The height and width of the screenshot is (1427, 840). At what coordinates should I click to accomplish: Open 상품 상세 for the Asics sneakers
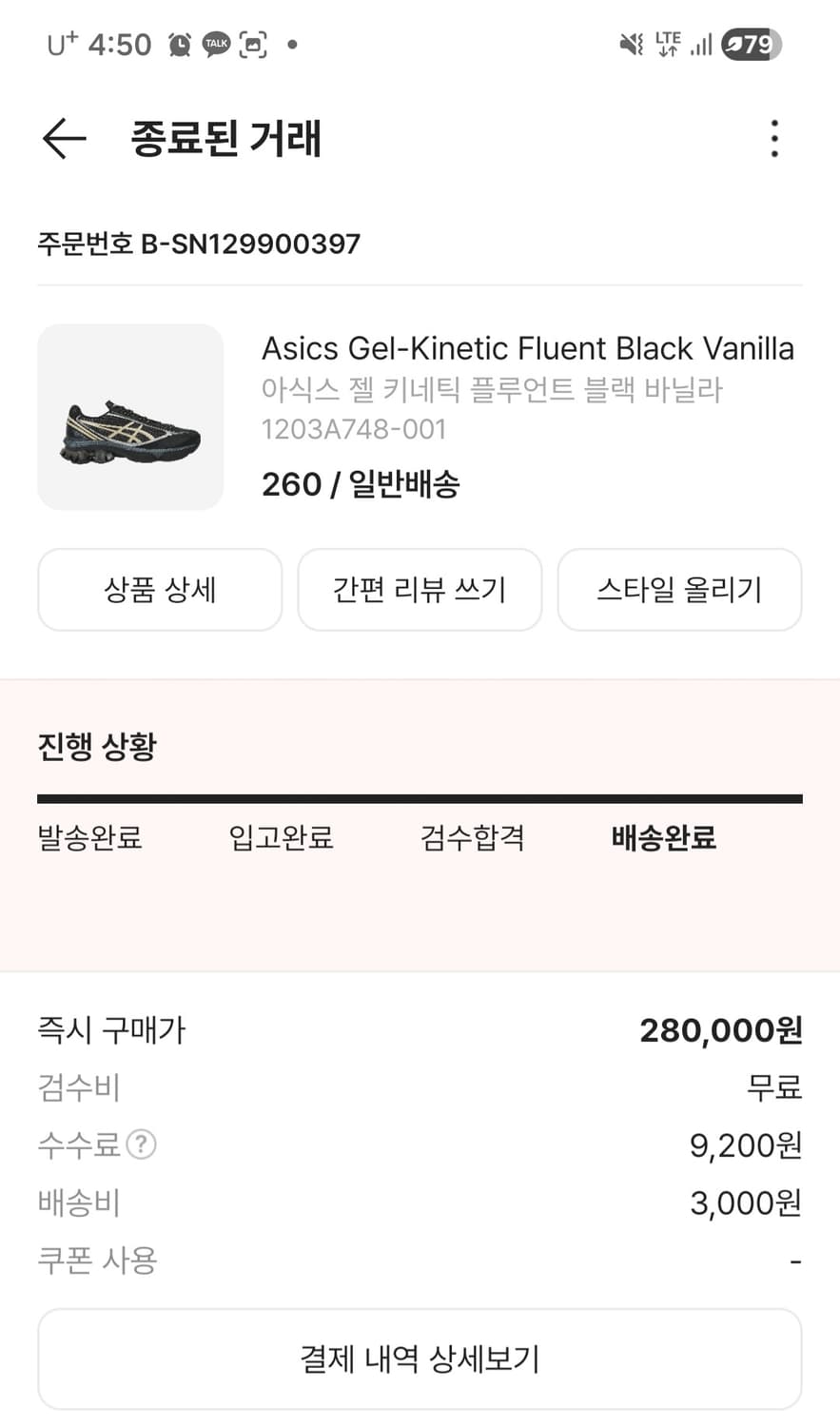(159, 590)
